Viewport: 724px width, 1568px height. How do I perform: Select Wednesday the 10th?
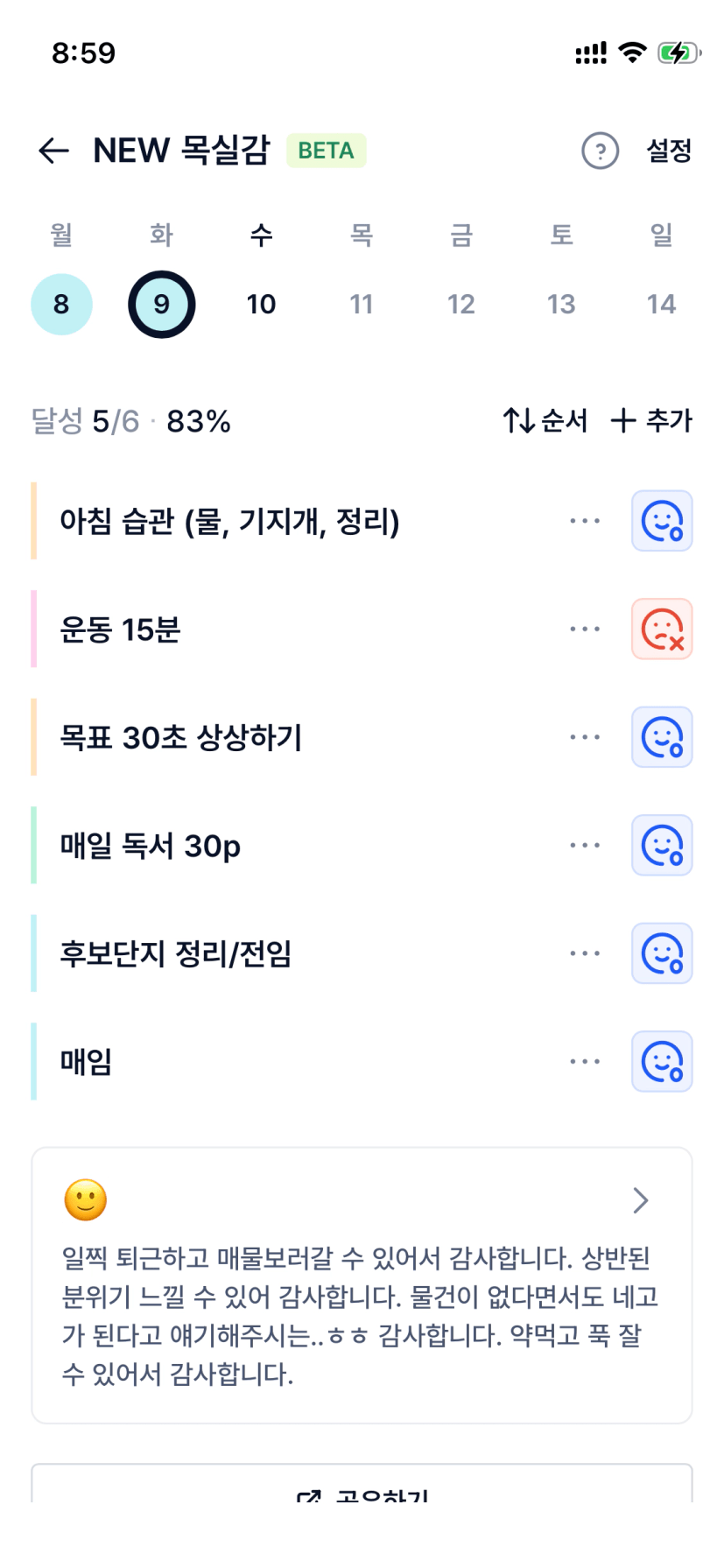point(261,304)
